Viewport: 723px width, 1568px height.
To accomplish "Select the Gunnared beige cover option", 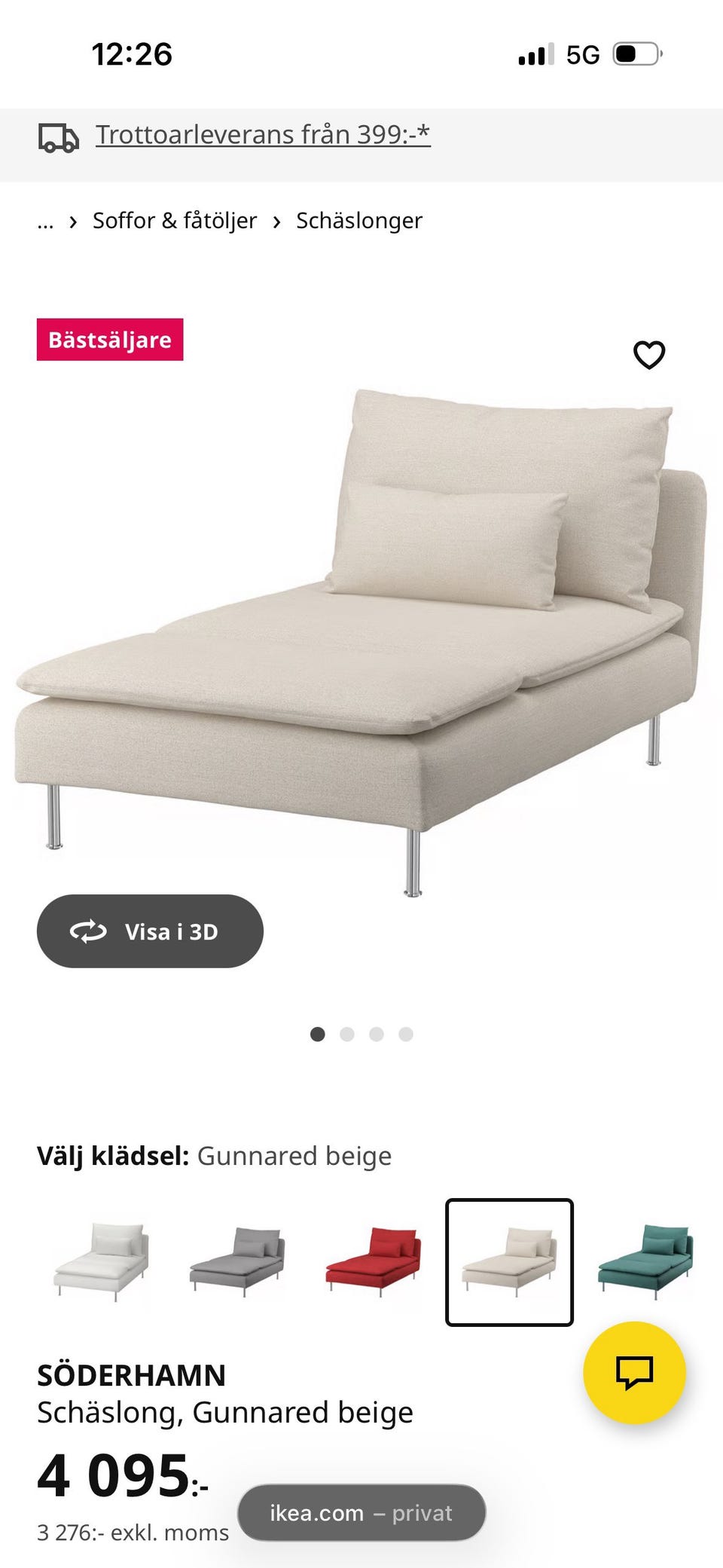I will pos(509,1262).
